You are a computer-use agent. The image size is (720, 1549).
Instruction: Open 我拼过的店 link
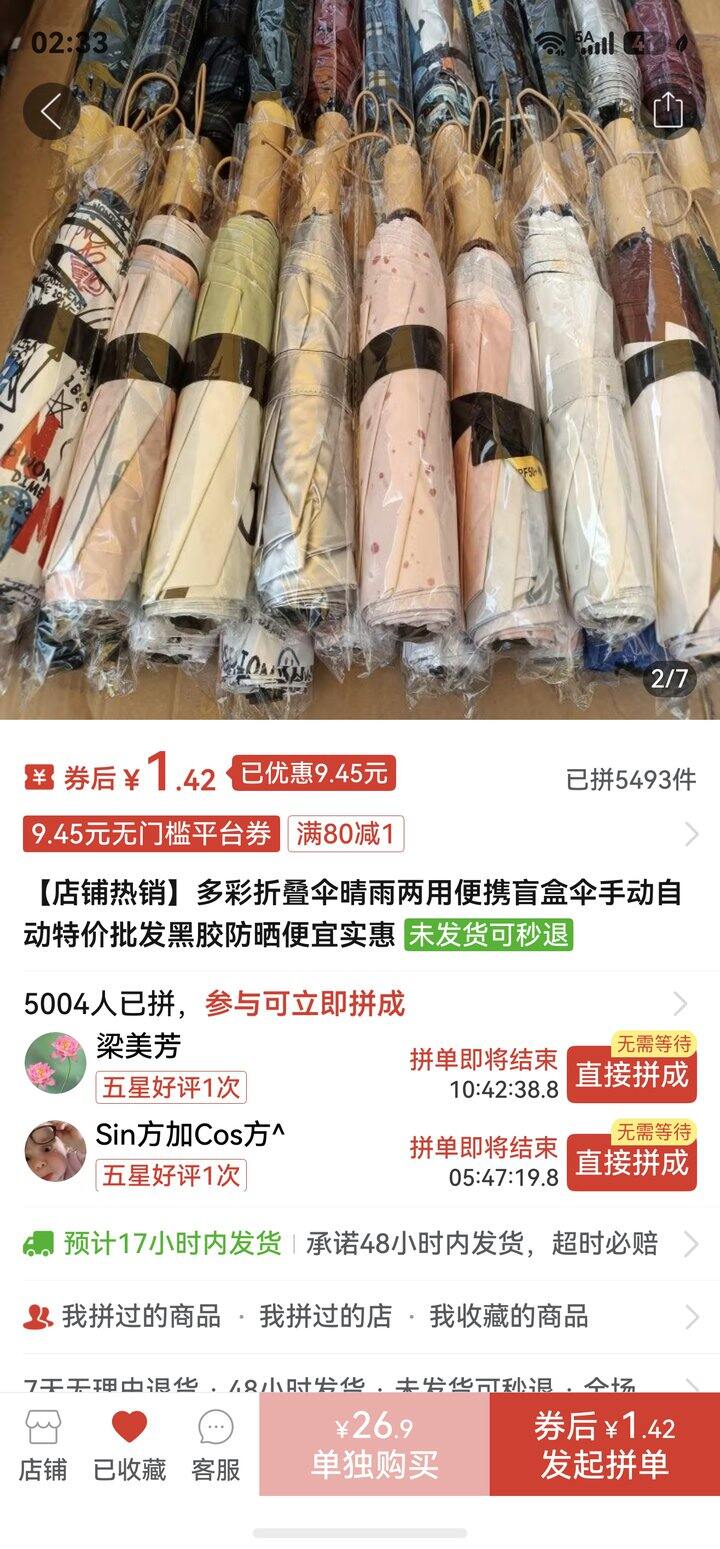(x=325, y=1316)
